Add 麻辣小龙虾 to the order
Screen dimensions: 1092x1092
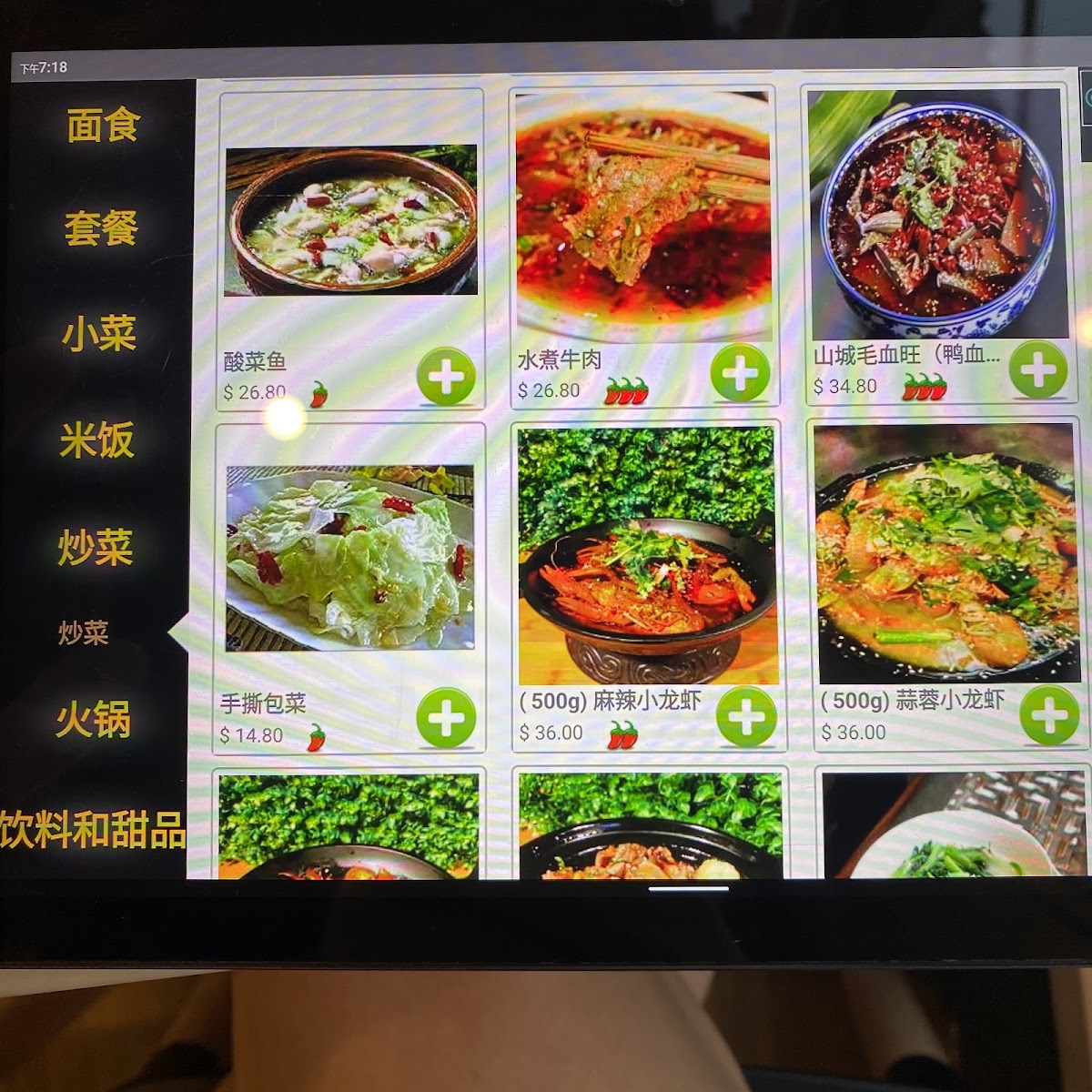745,717
